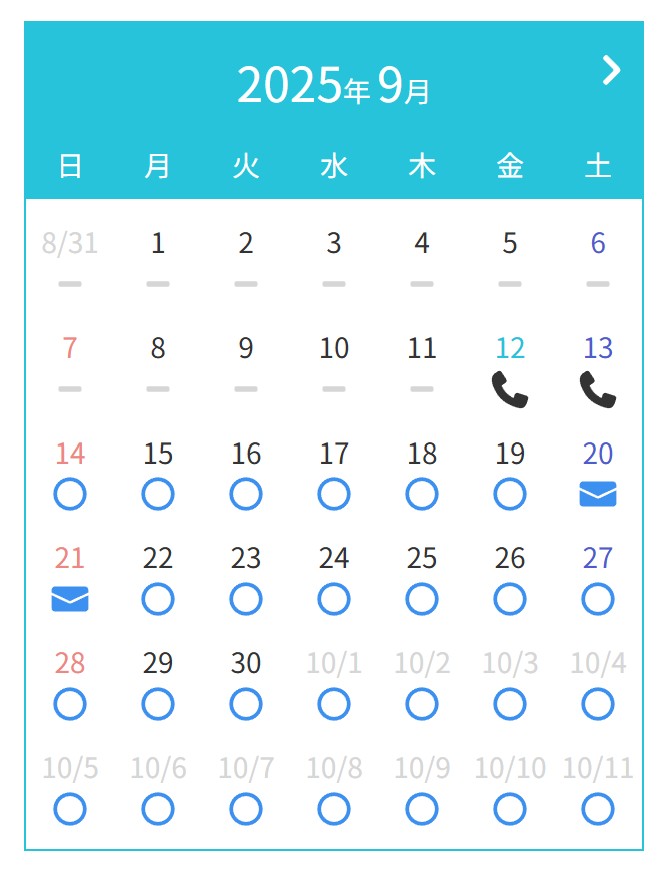
Task: Choose the available circle on September 14
Action: pos(70,494)
